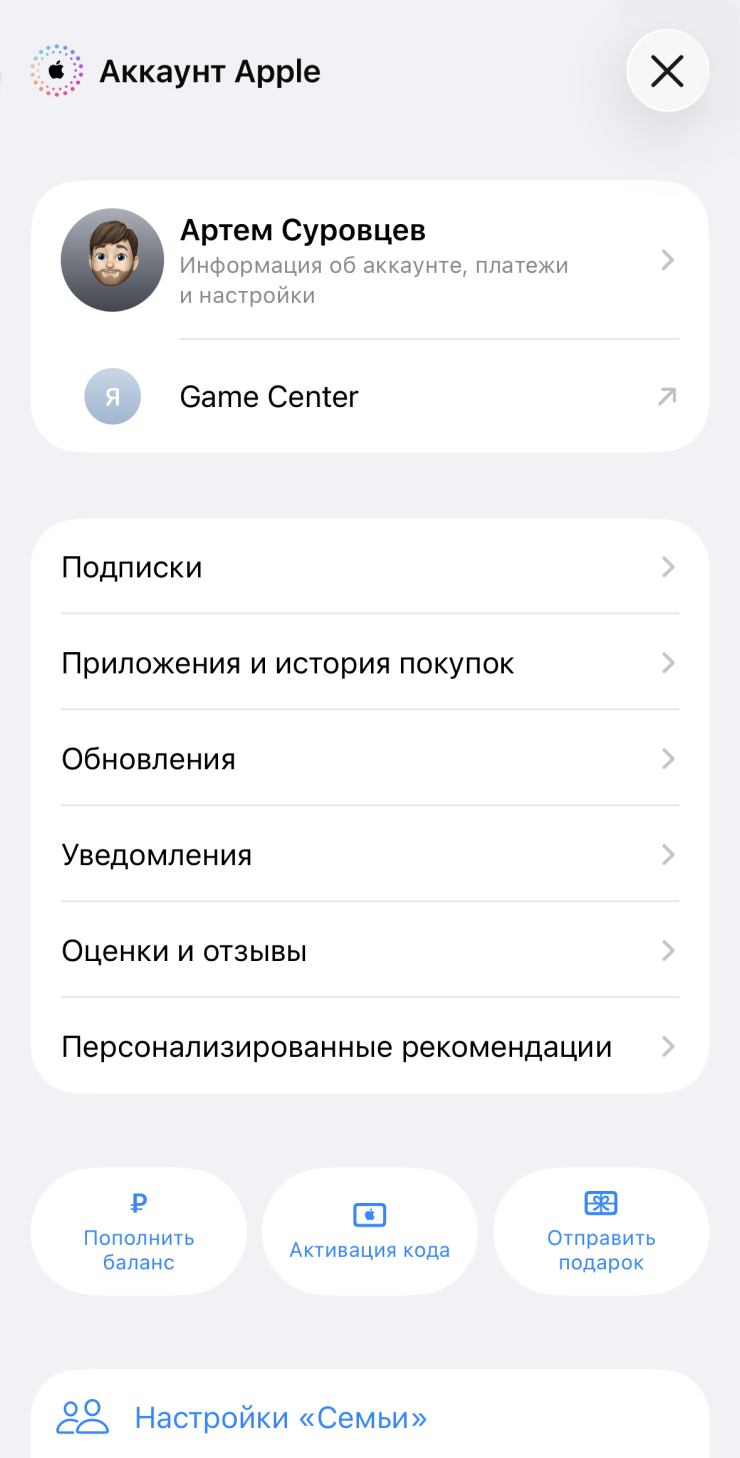Close the Apple account sheet

click(x=667, y=71)
